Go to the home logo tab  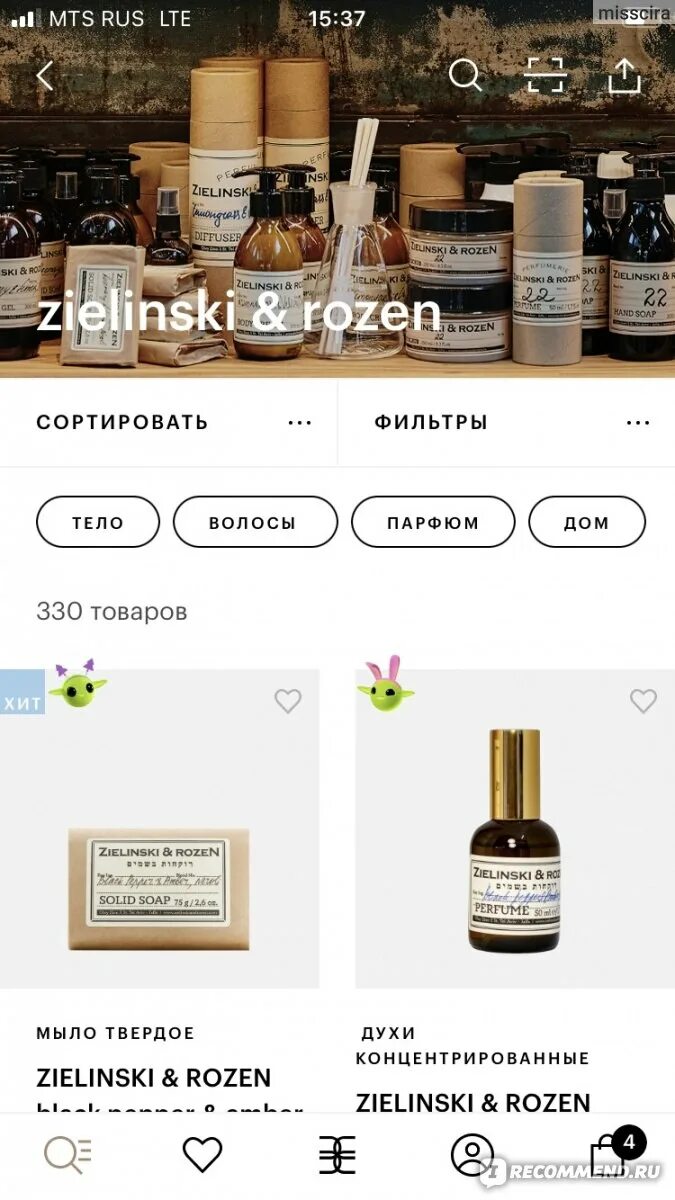pos(337,1155)
